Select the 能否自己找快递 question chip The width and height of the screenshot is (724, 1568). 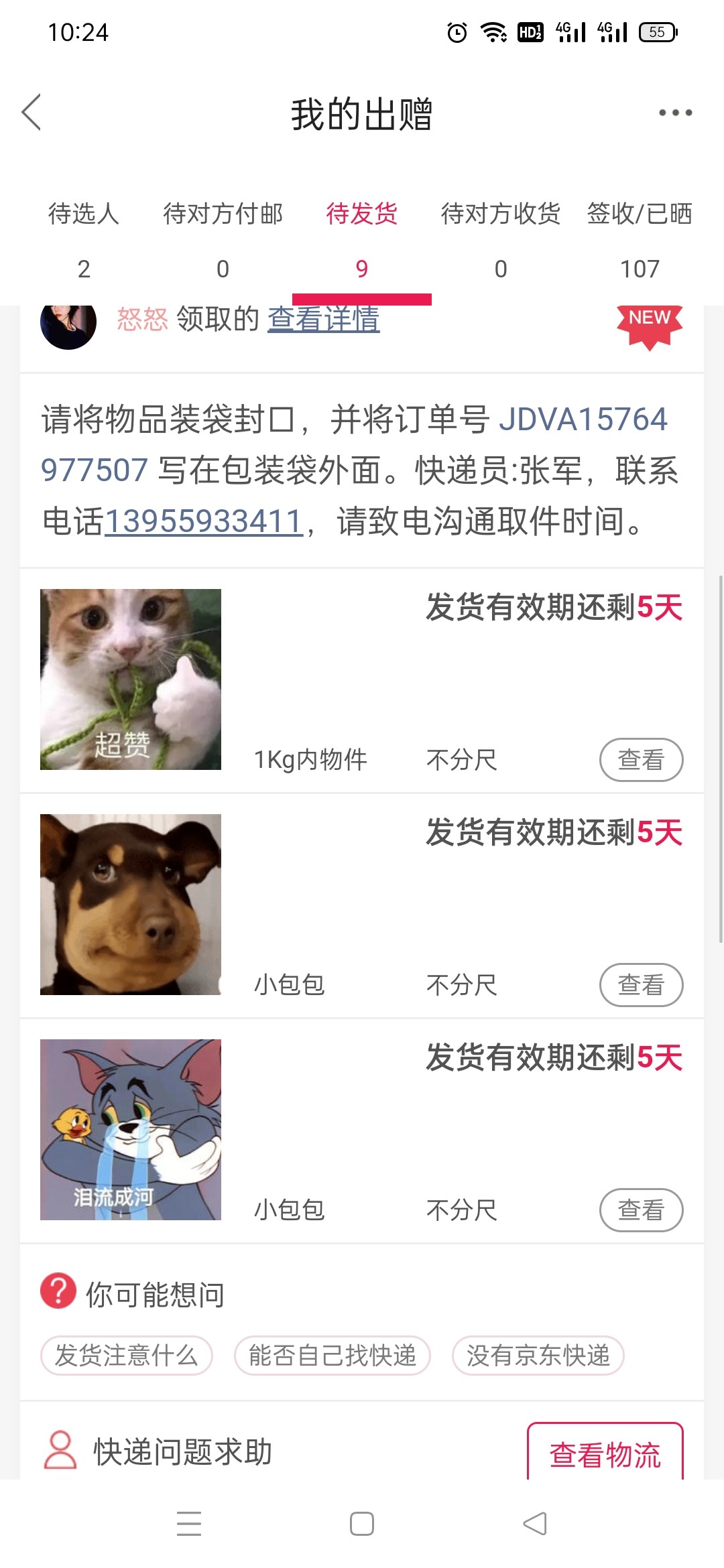[333, 1356]
